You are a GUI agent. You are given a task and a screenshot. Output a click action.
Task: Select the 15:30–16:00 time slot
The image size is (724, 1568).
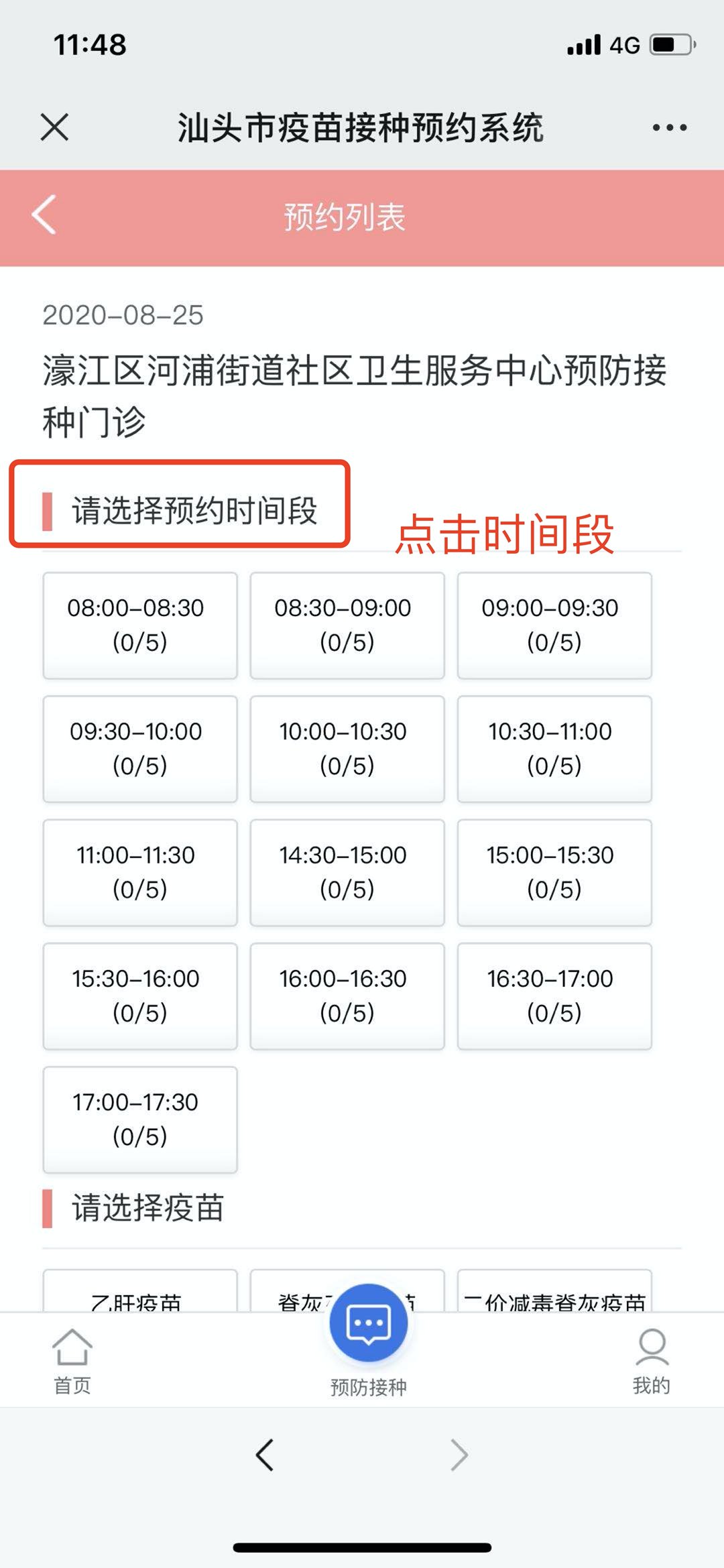click(x=139, y=996)
